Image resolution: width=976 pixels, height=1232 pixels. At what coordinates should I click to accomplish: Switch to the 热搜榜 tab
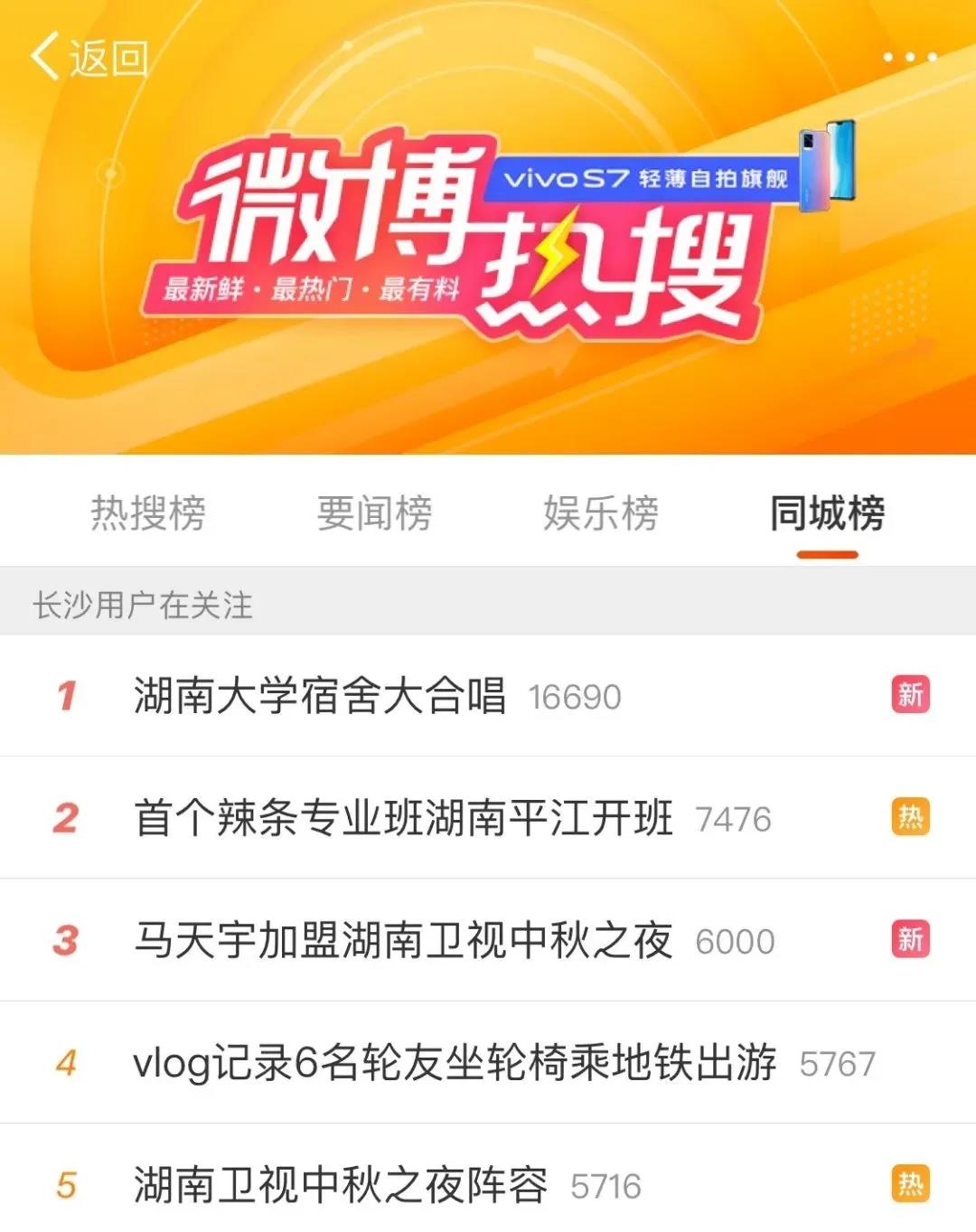pos(148,513)
